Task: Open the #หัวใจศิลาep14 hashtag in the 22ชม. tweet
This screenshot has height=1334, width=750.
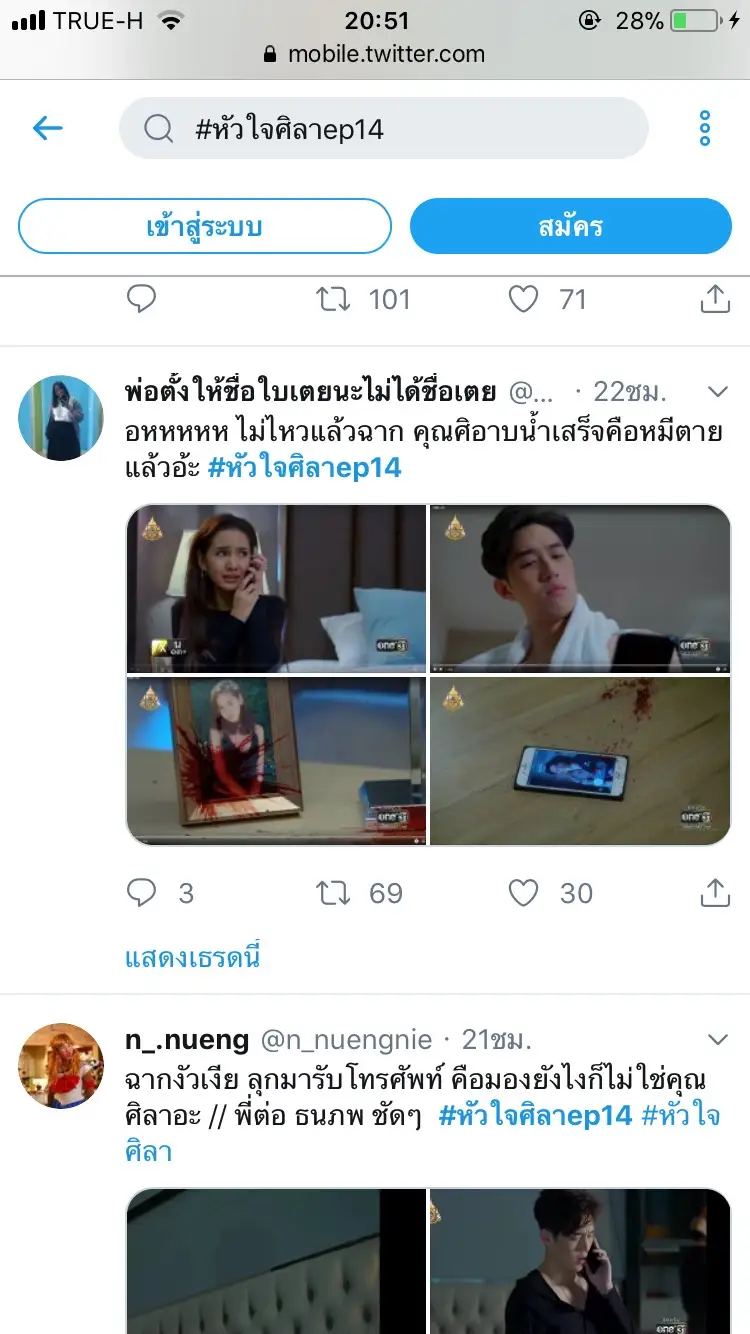Action: pyautogui.click(x=305, y=467)
